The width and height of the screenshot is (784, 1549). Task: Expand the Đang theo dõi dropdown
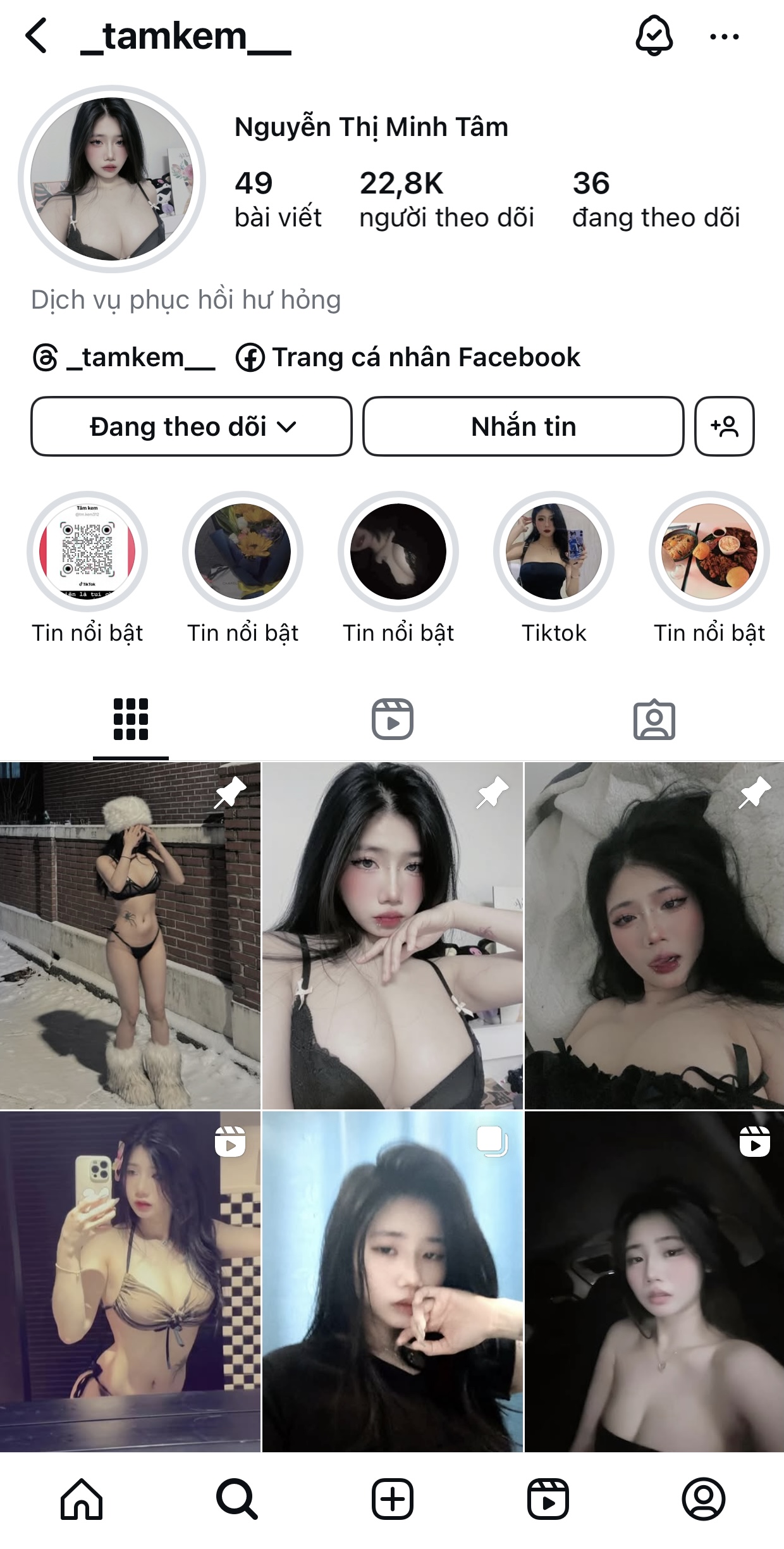tap(192, 427)
